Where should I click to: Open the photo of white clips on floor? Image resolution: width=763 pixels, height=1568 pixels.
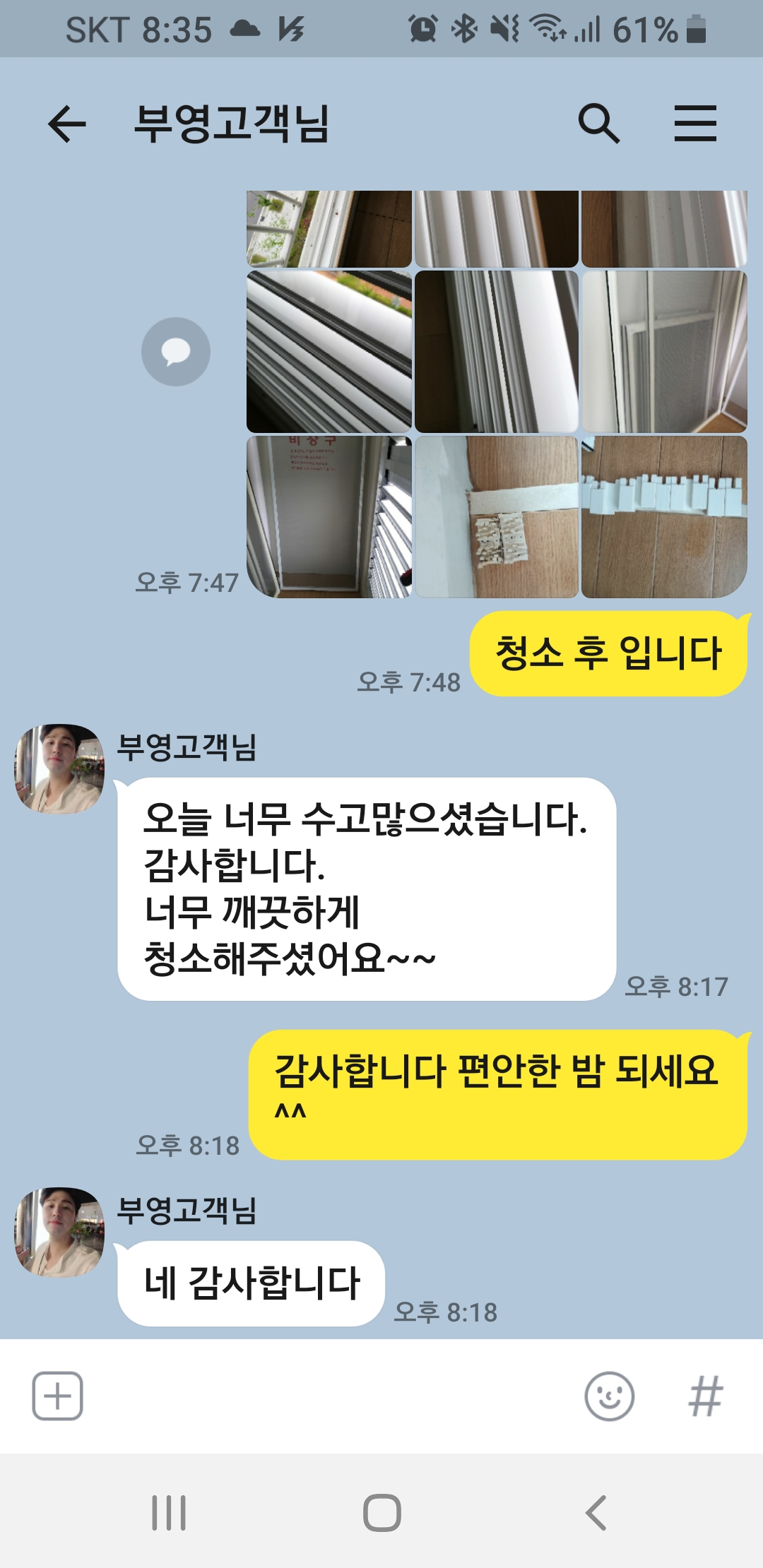[x=664, y=517]
